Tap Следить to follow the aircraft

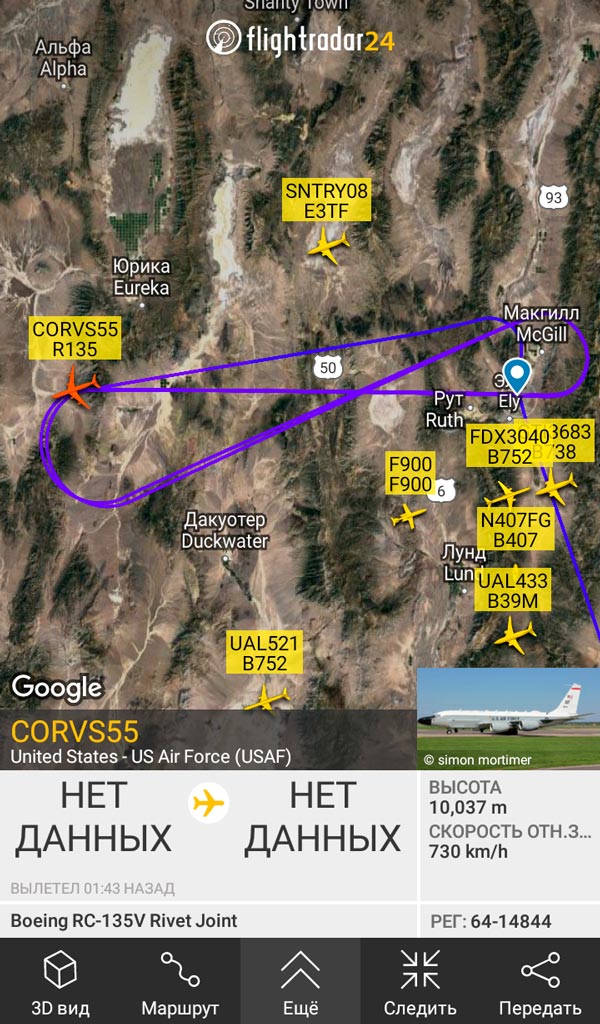click(x=420, y=982)
